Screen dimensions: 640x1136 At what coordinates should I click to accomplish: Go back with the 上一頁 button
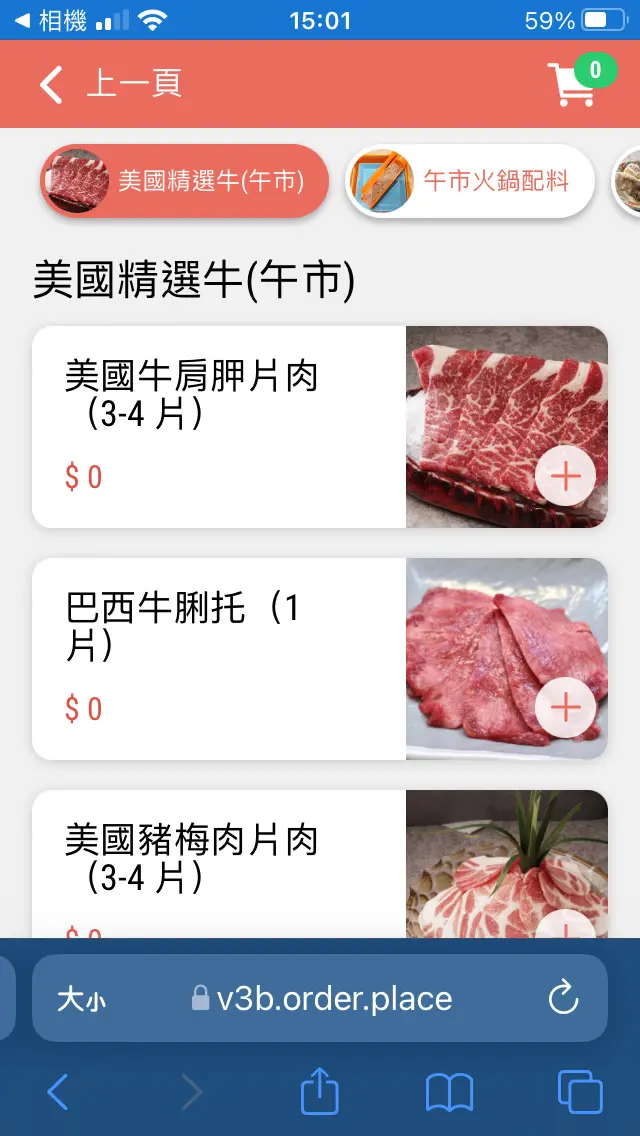click(110, 85)
